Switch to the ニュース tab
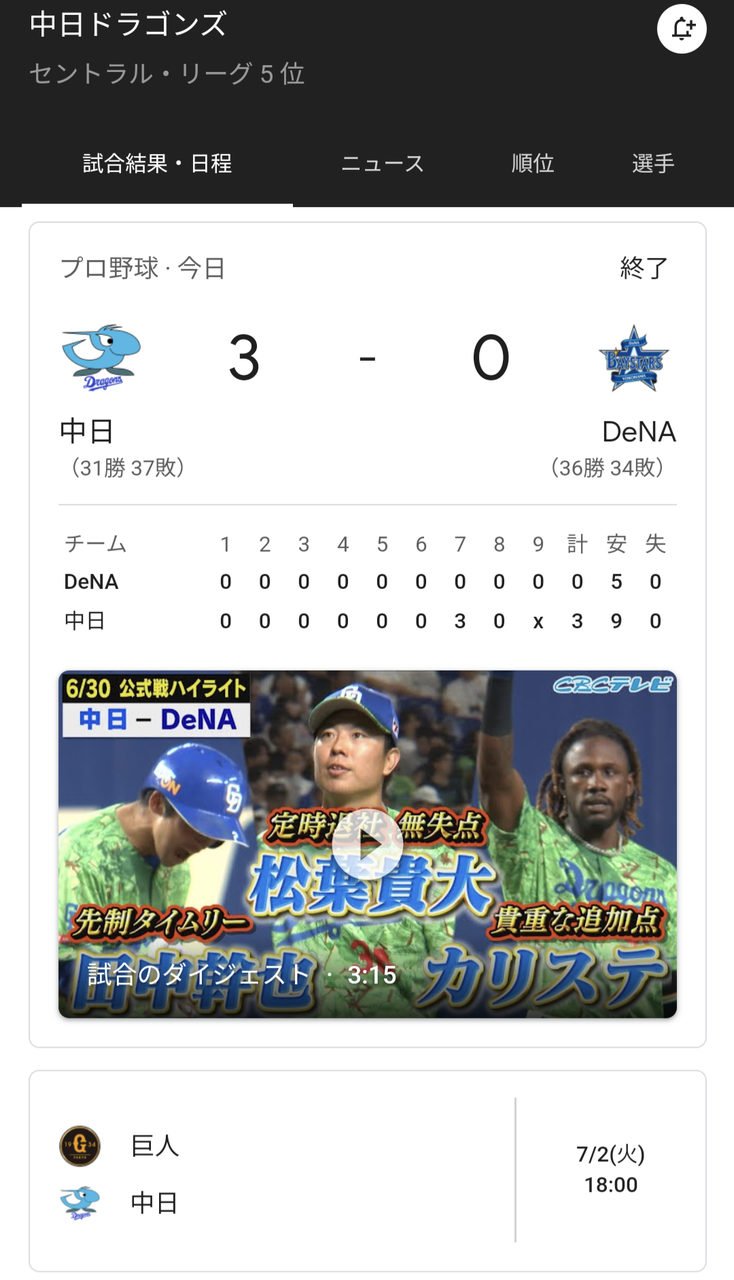This screenshot has width=734, height=1280. click(382, 164)
